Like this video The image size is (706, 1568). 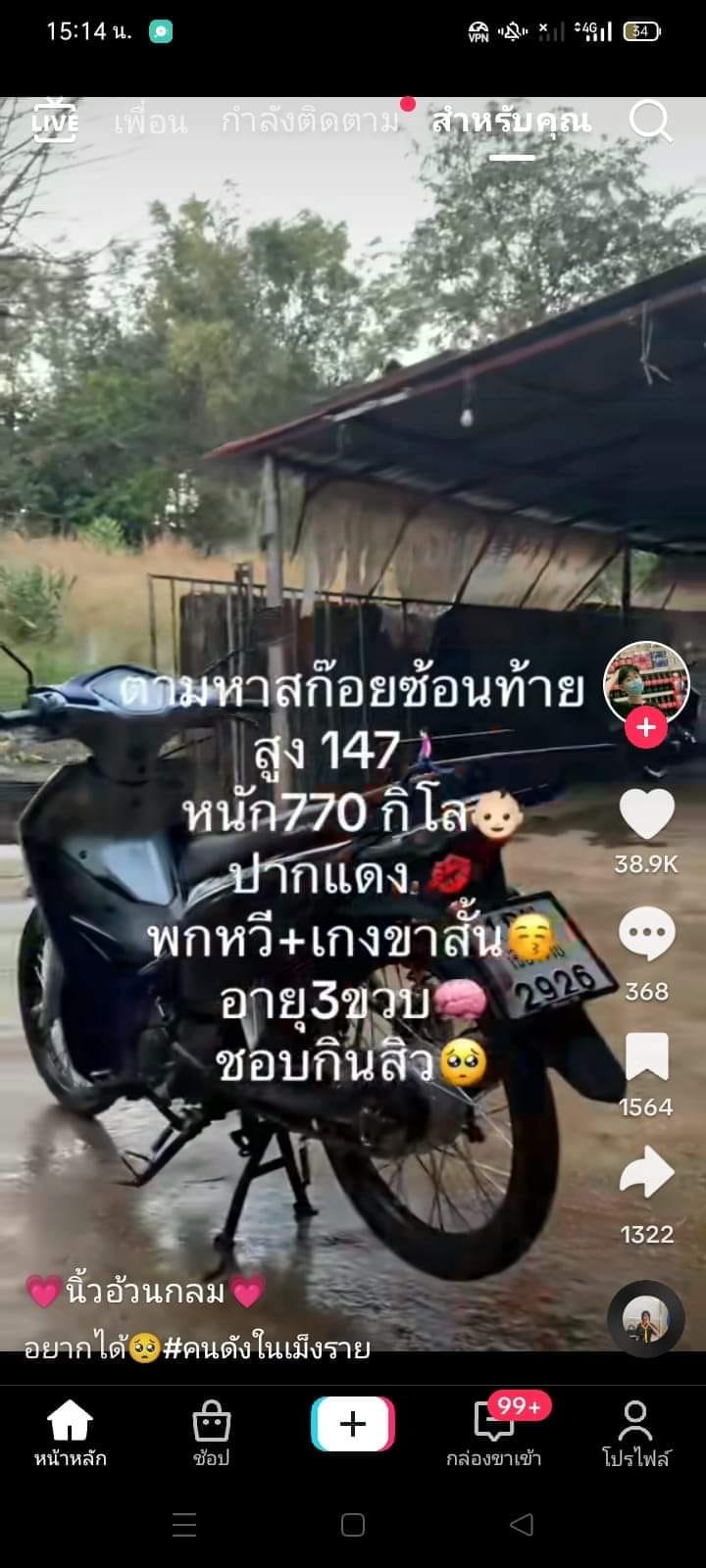click(646, 815)
